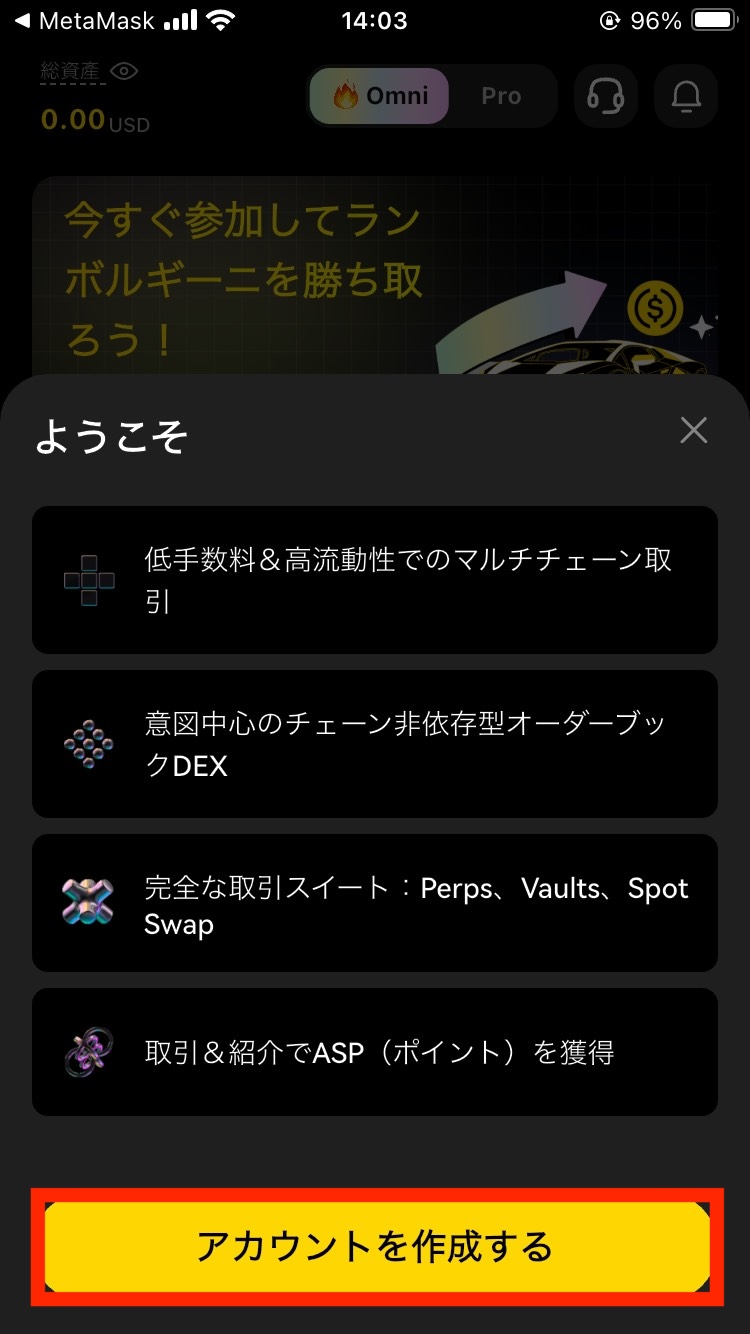The image size is (750, 1334).
Task: Open customer support headset icon
Action: coord(605,96)
